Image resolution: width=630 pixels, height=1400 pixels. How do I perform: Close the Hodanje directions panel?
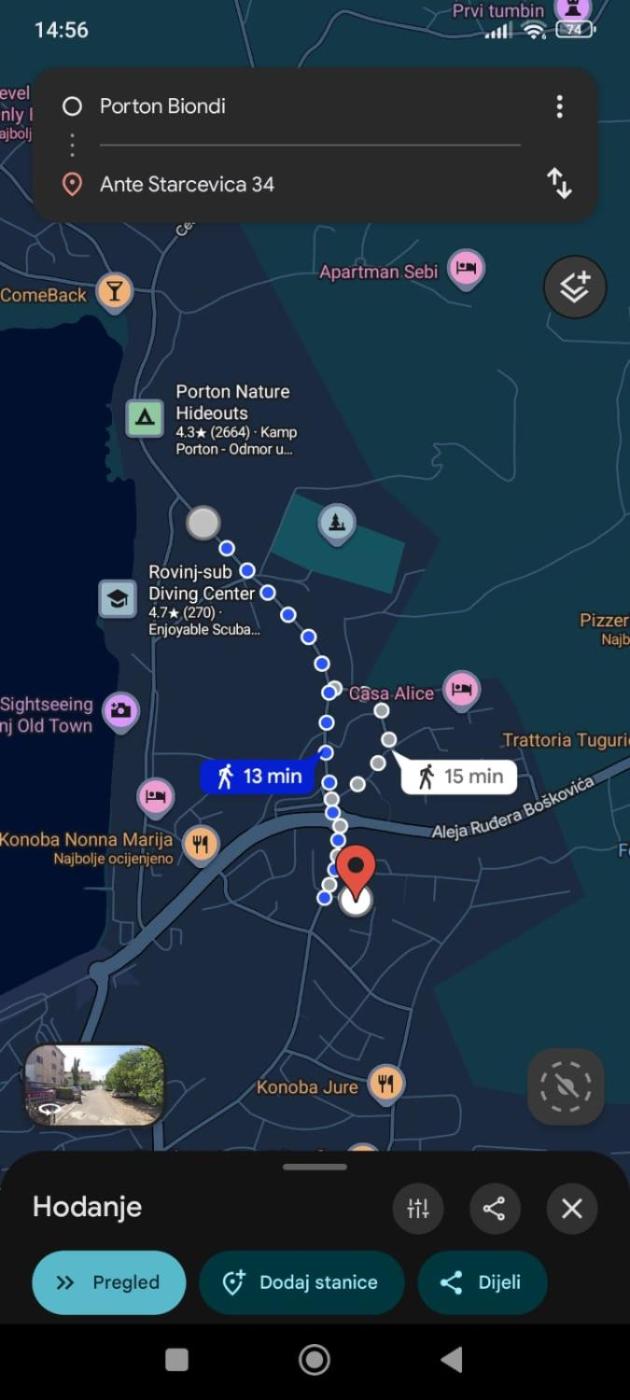tap(572, 1208)
